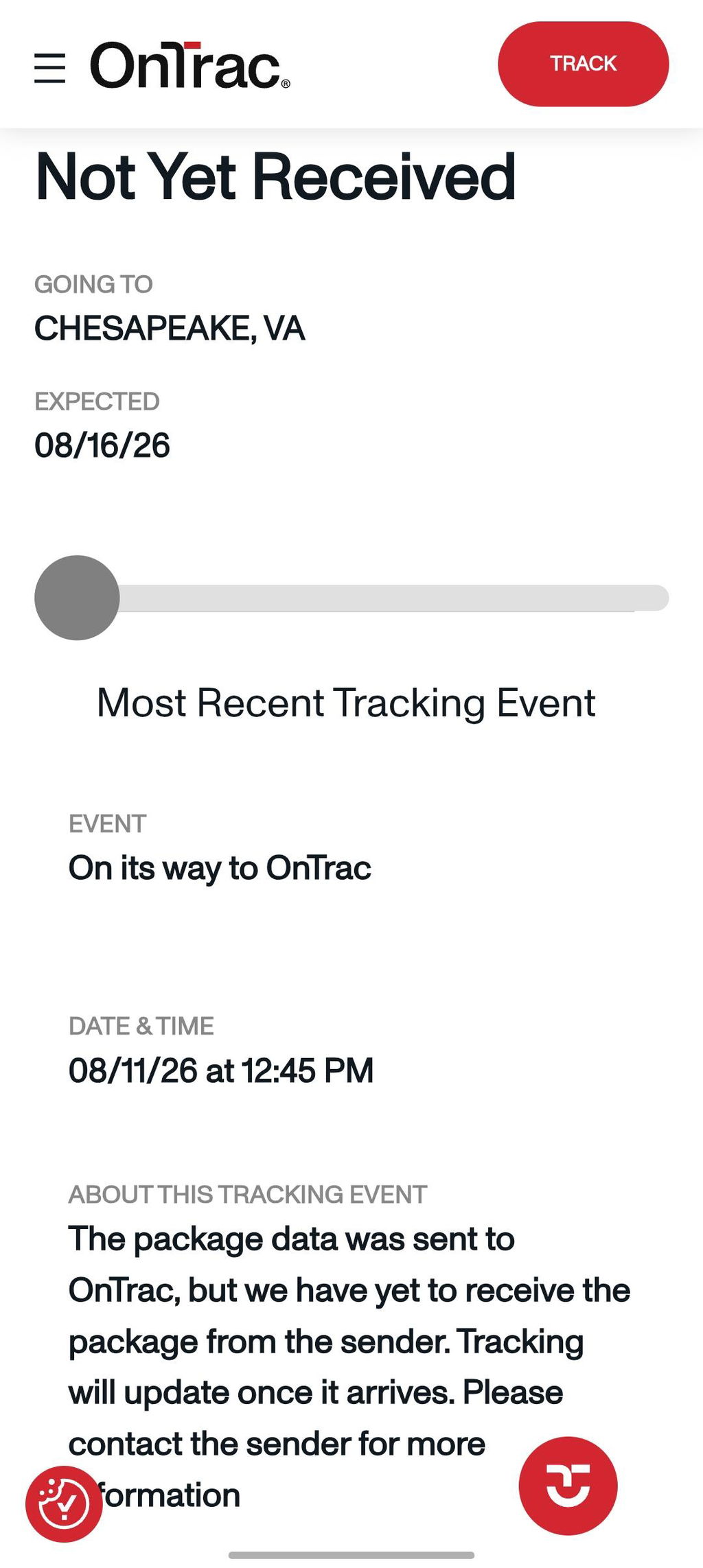Image resolution: width=703 pixels, height=1568 pixels.
Task: Tap the red TRACK button
Action: [x=583, y=64]
